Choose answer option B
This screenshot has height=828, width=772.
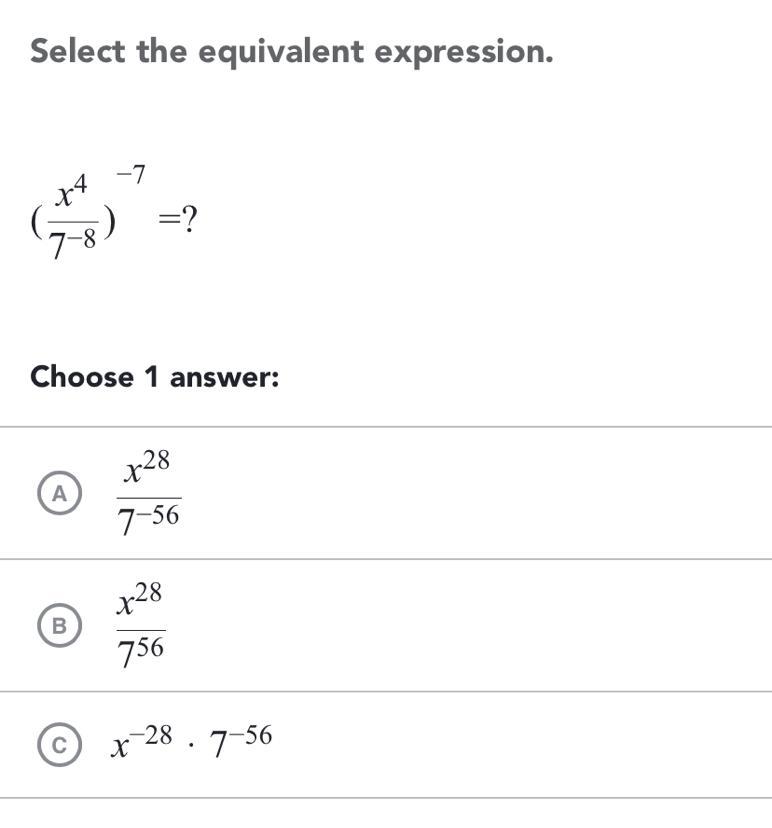pyautogui.click(x=61, y=626)
